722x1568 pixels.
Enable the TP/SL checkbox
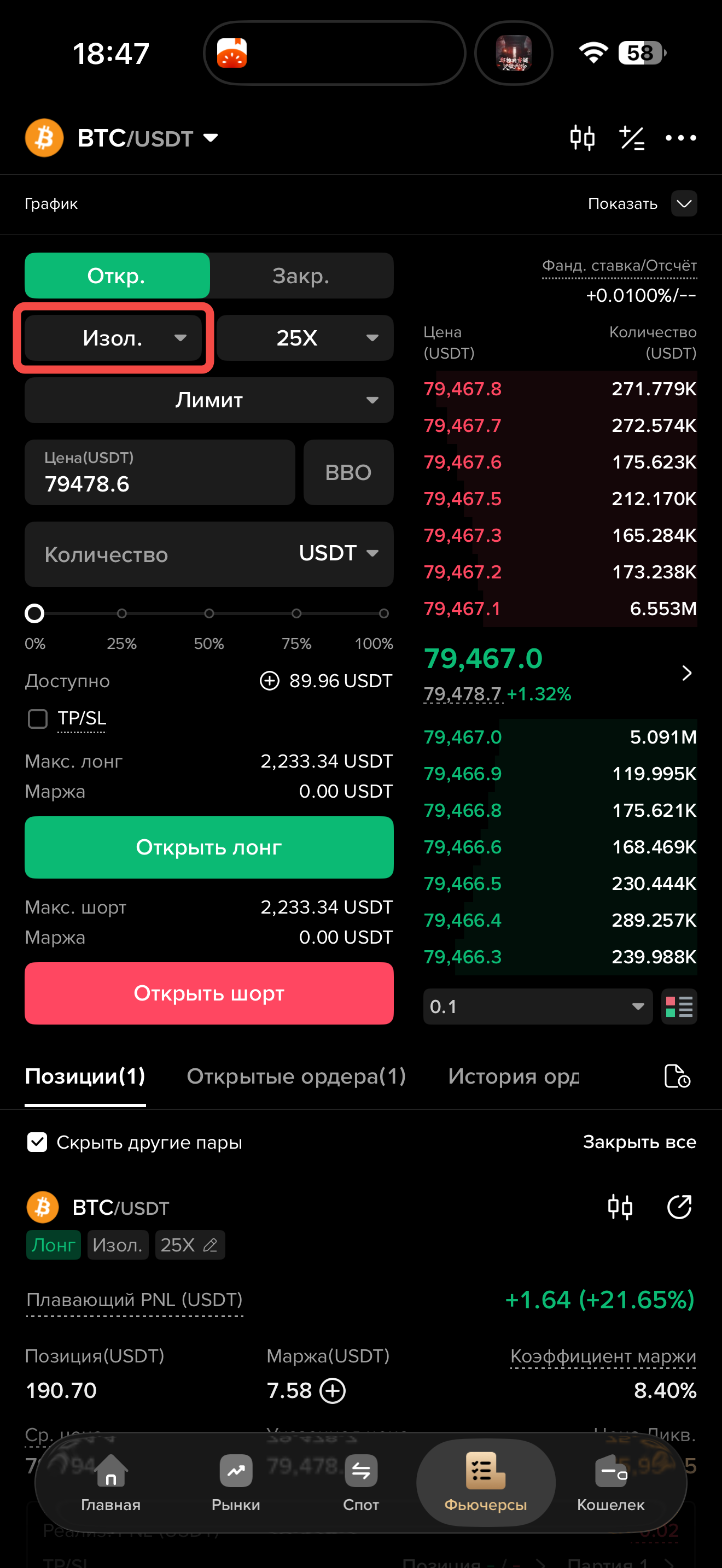click(x=38, y=719)
